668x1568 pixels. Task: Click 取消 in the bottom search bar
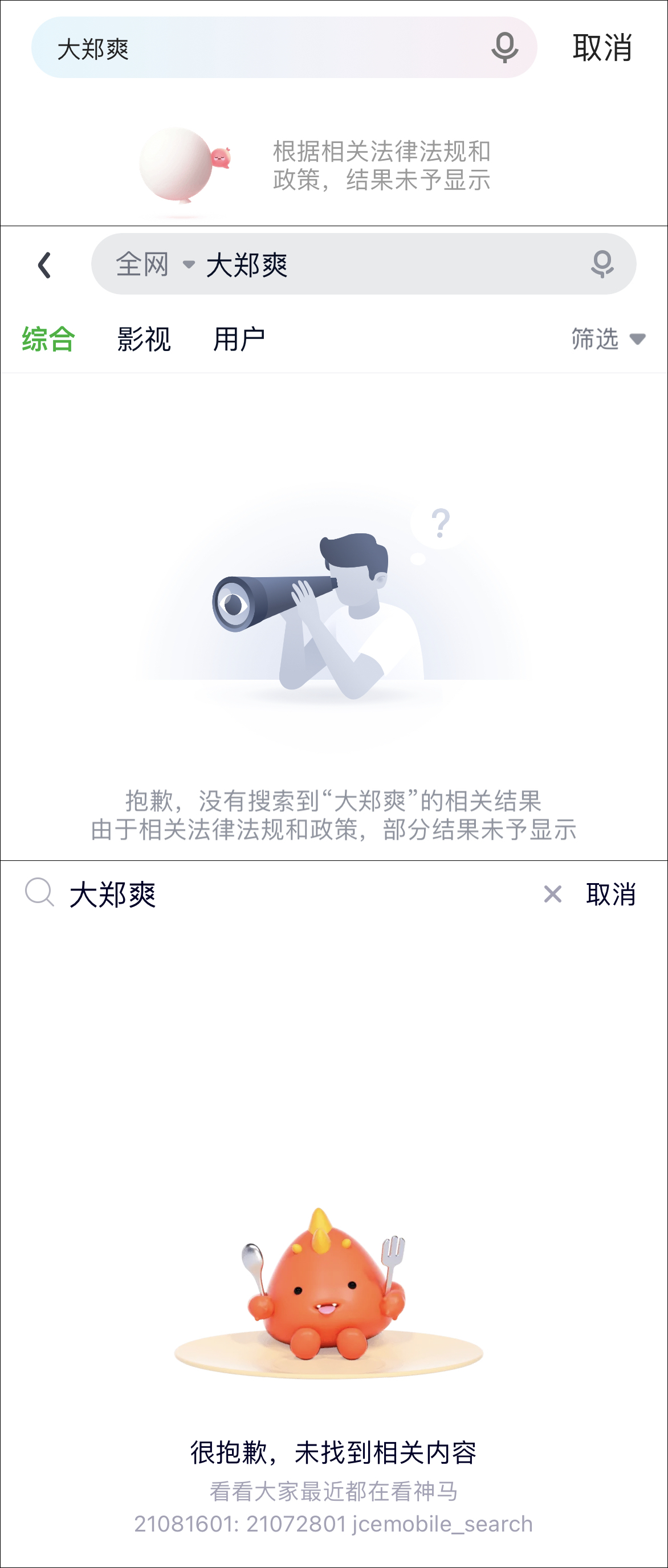611,893
